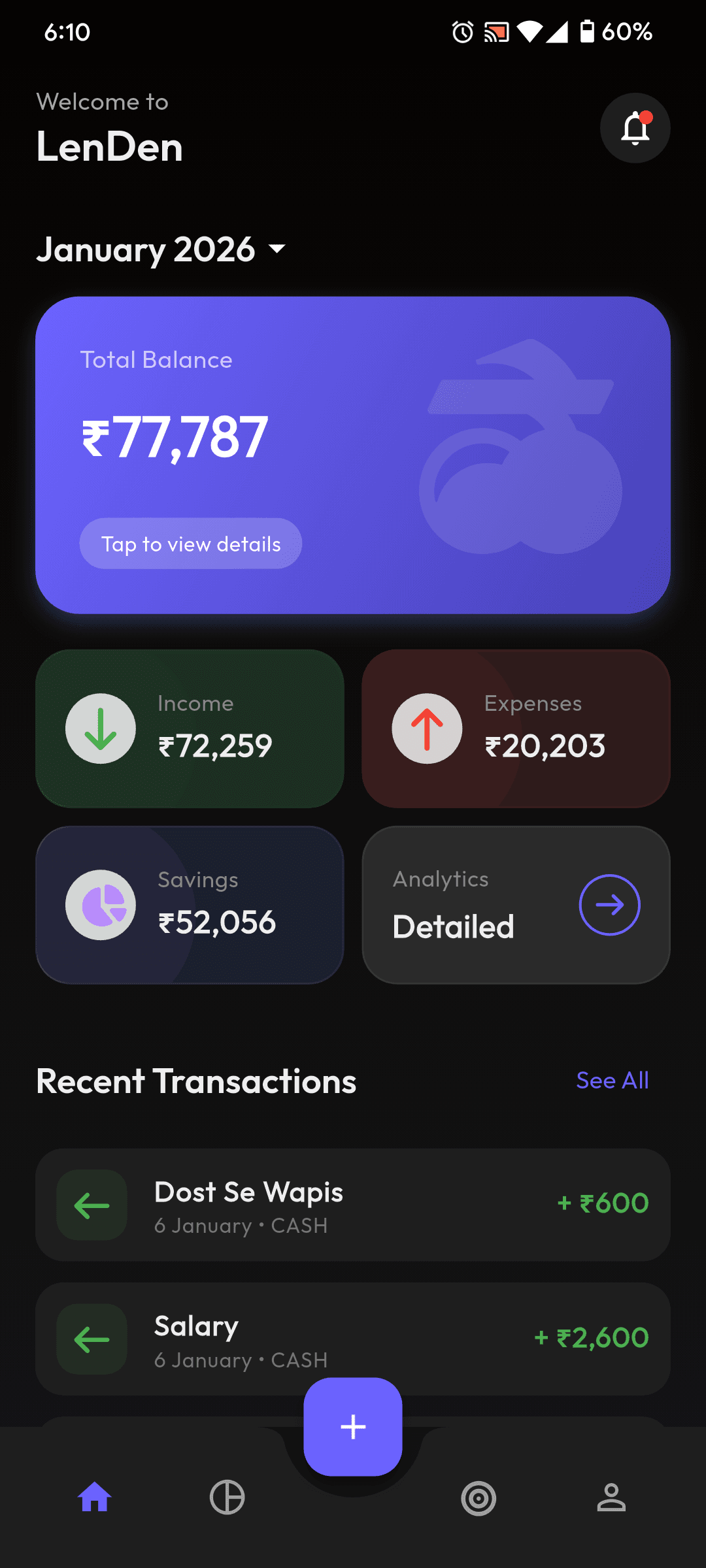Add a transaction with the plus button
The image size is (706, 1568).
point(352,1426)
